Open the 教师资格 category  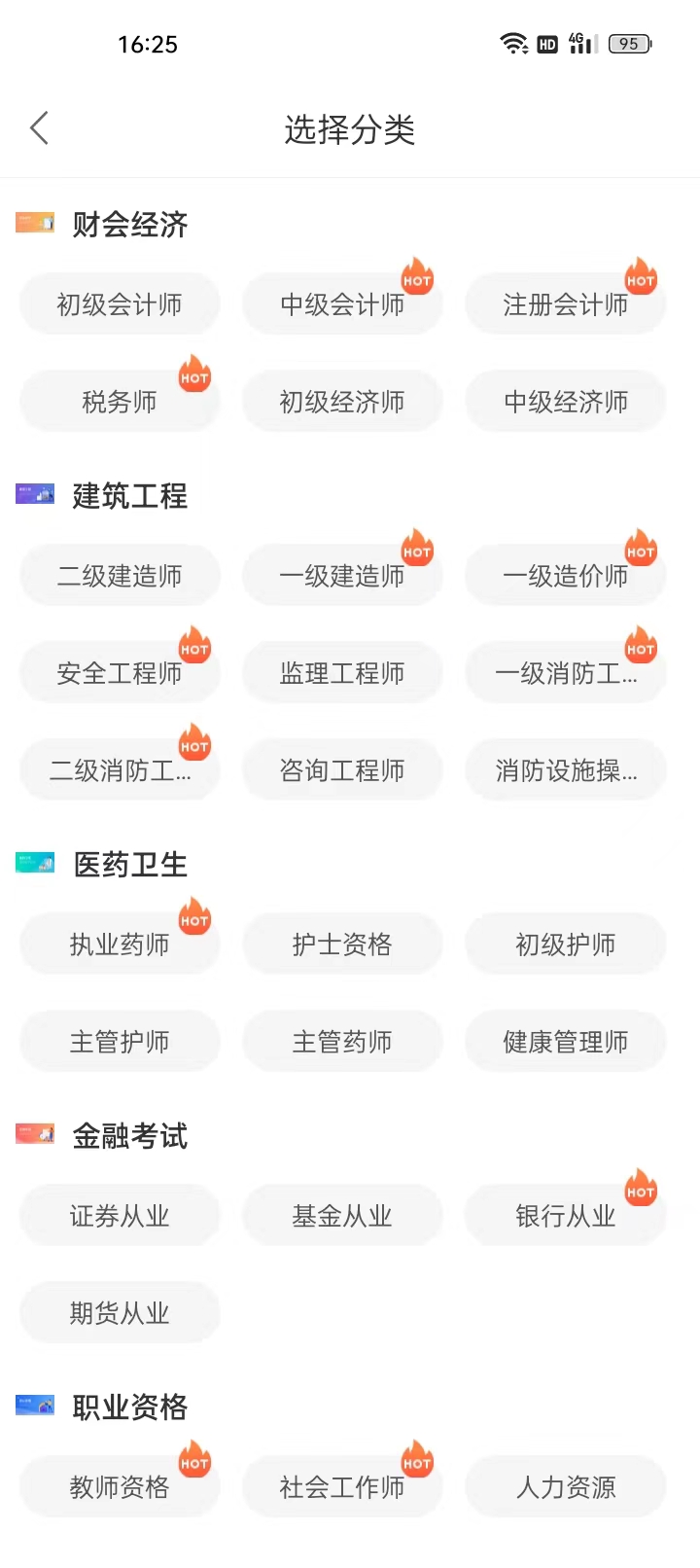tap(120, 1485)
